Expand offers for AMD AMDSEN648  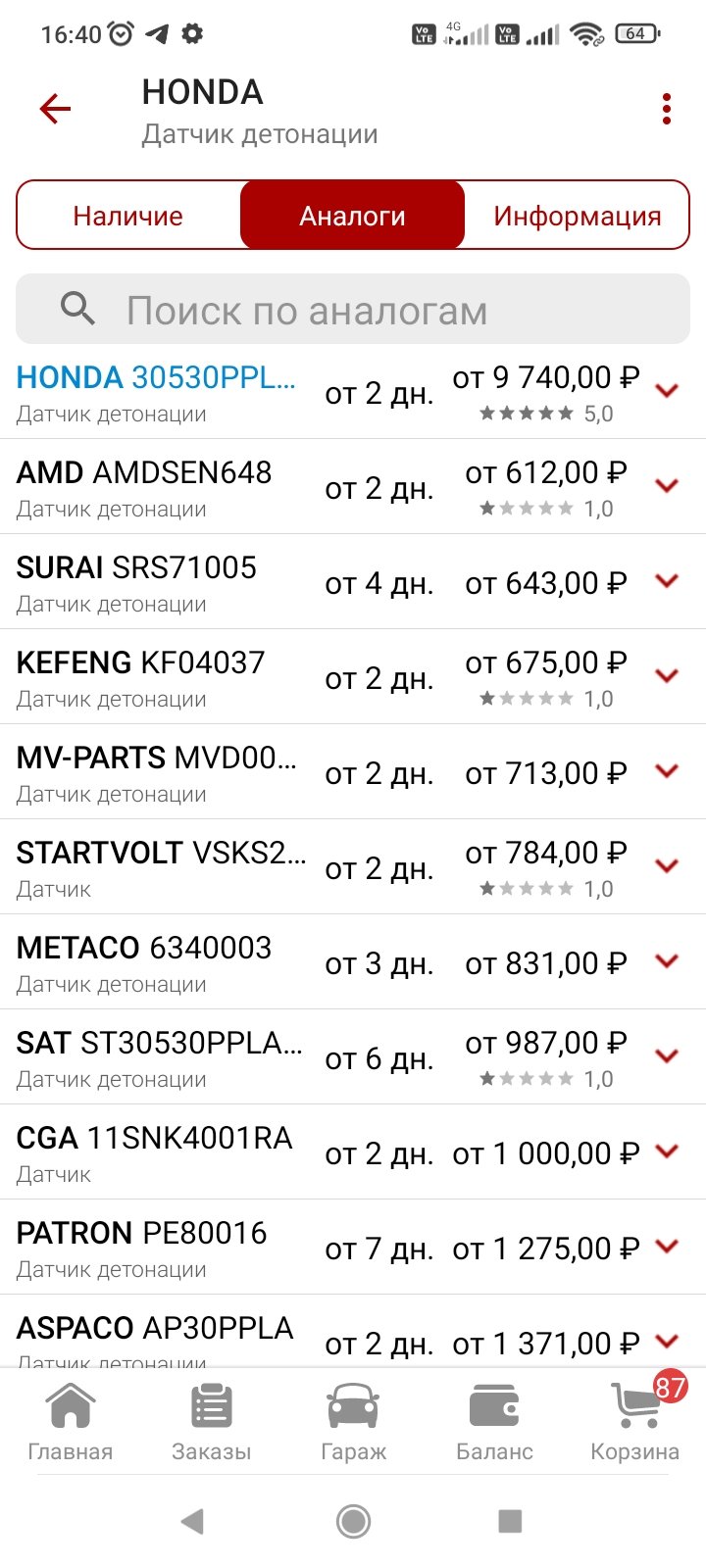pyautogui.click(x=667, y=486)
